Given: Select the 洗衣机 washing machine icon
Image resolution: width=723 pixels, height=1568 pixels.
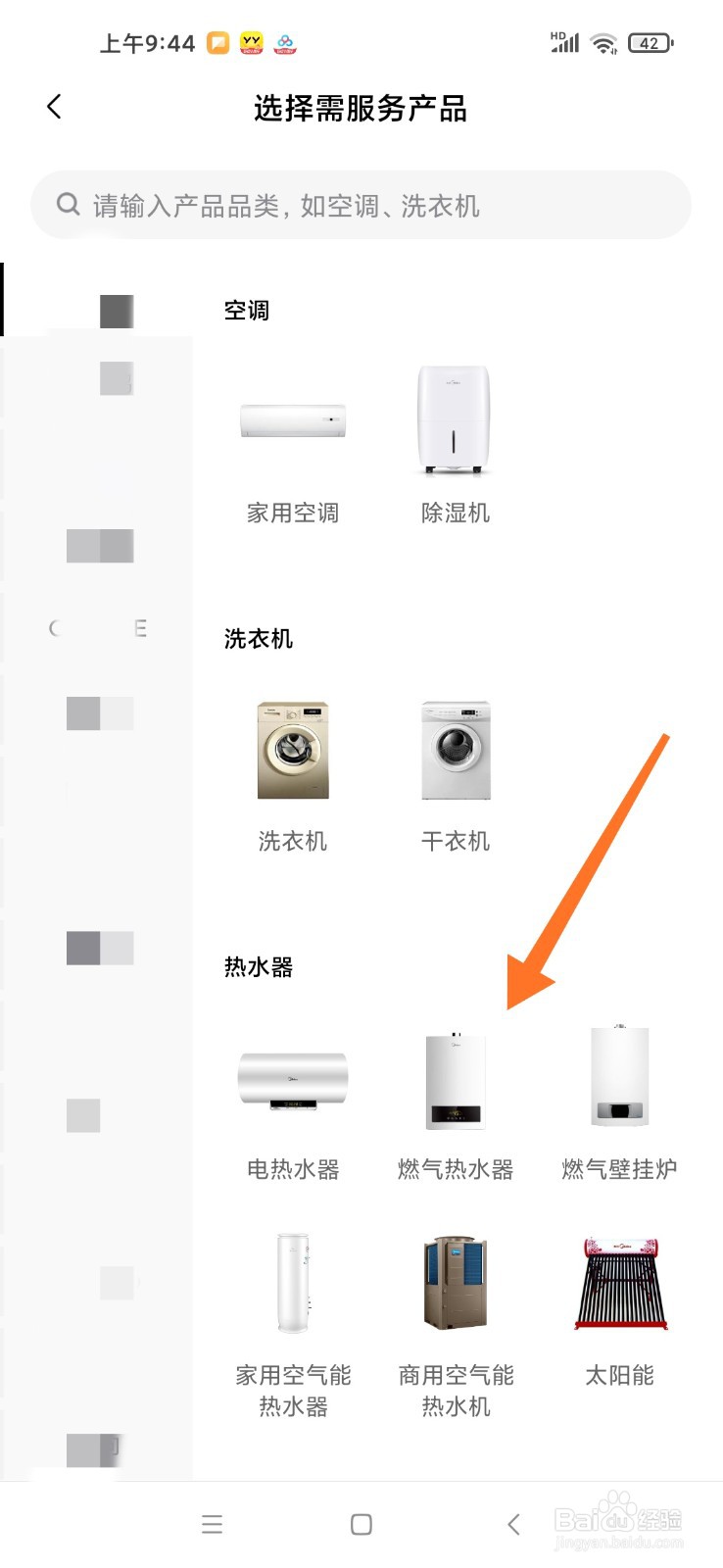Looking at the screenshot, I should click(293, 750).
